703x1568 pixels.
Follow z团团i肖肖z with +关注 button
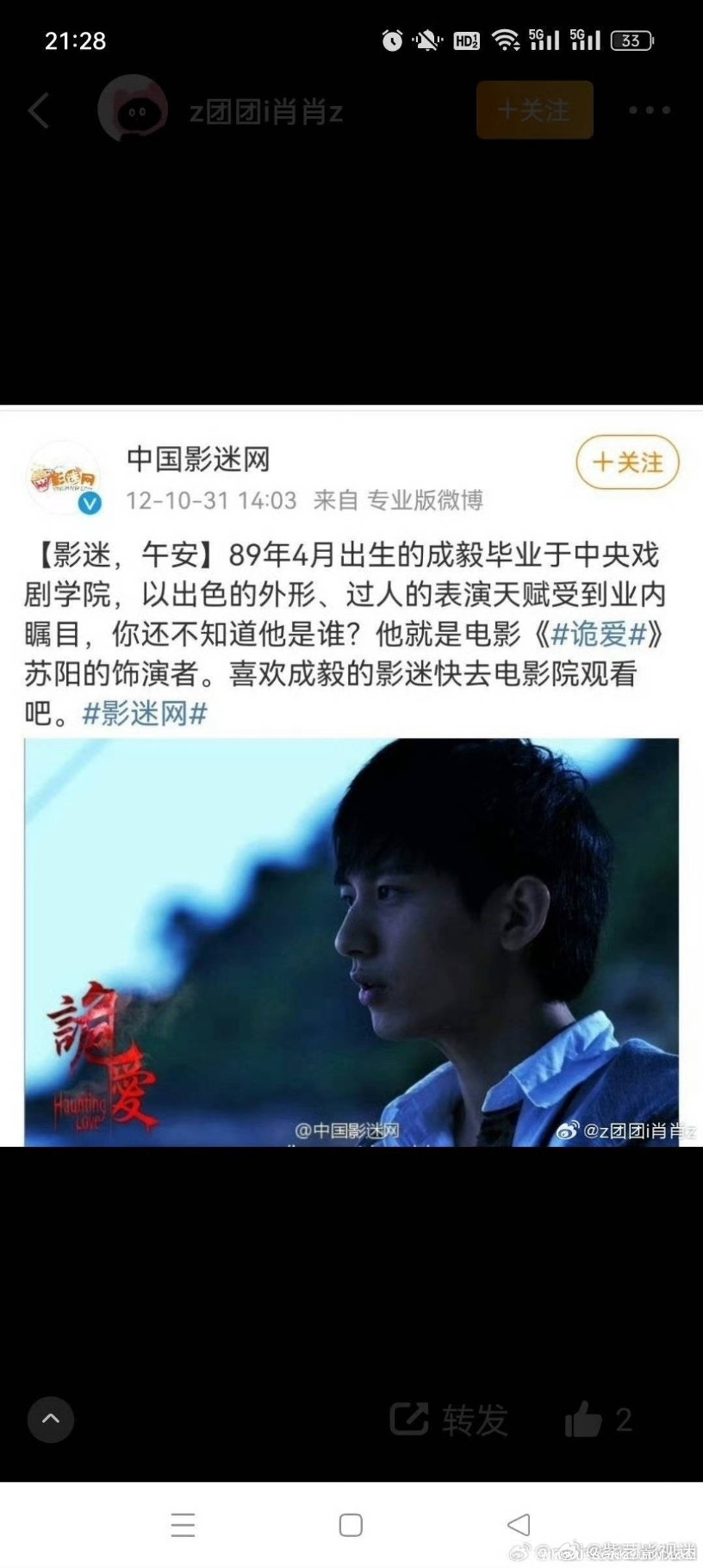(x=534, y=110)
